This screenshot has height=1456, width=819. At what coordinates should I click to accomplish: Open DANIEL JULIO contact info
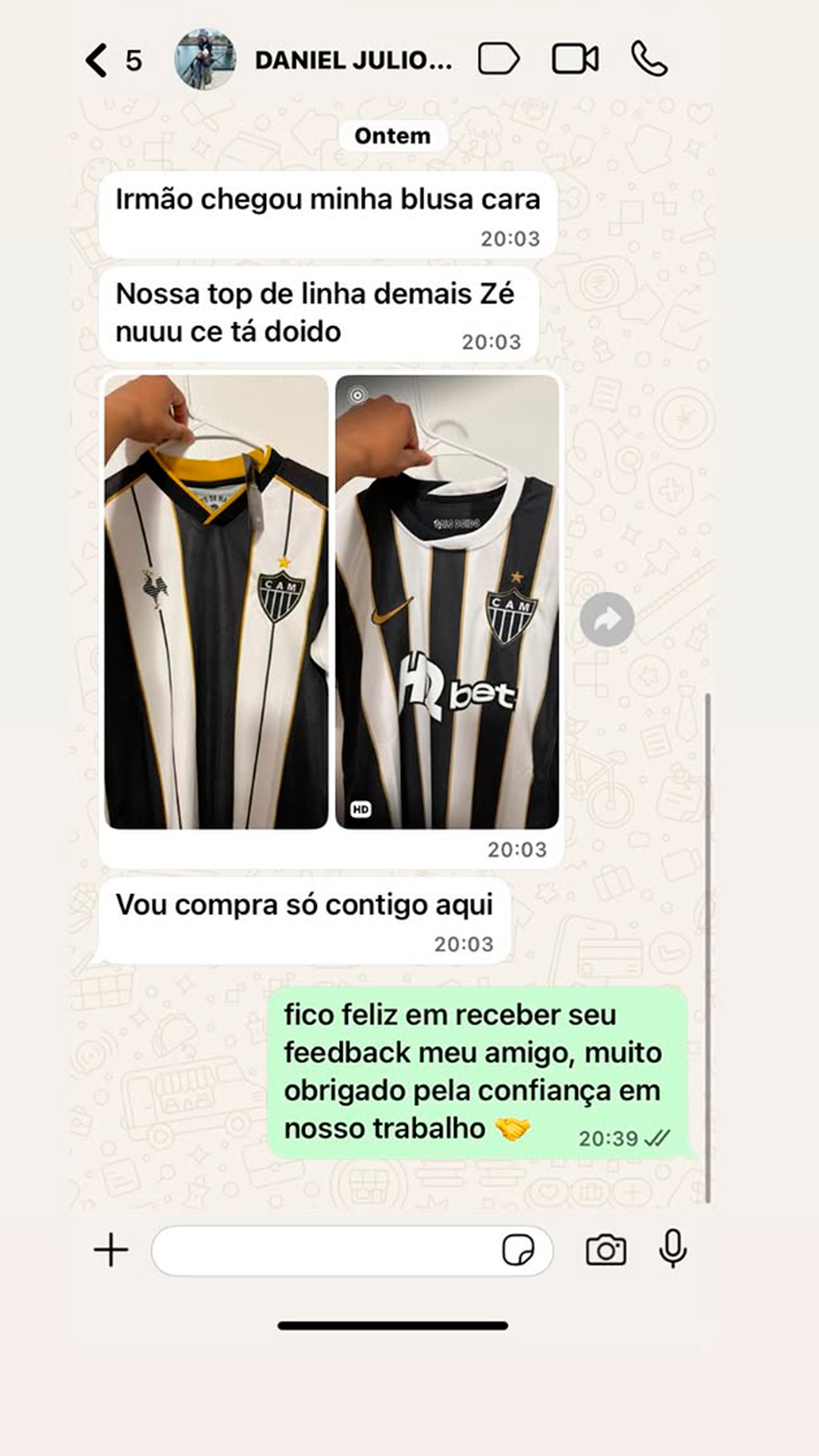click(353, 61)
